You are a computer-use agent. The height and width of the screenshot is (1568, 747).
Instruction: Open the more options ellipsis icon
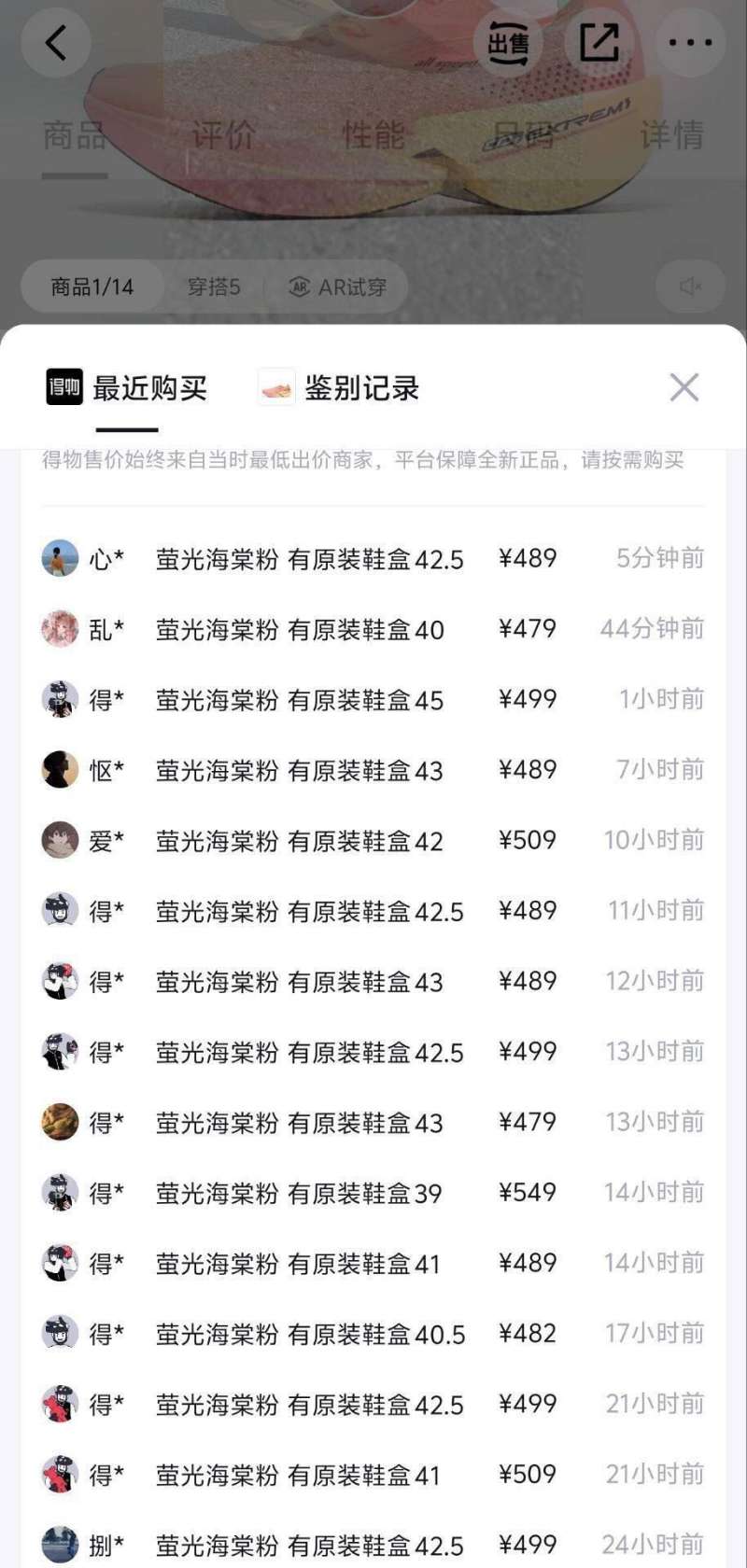tap(689, 42)
